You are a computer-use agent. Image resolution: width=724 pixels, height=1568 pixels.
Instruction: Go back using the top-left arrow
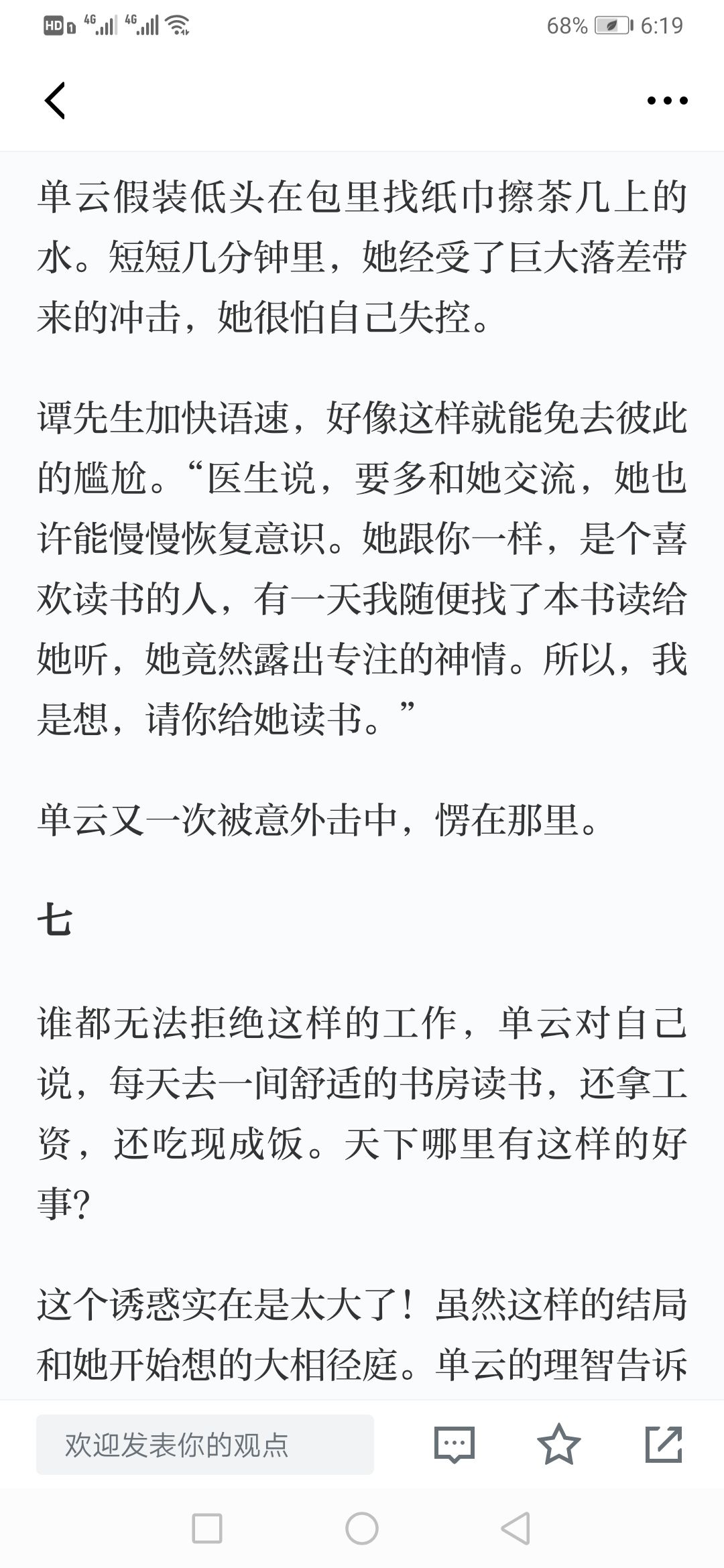55,101
